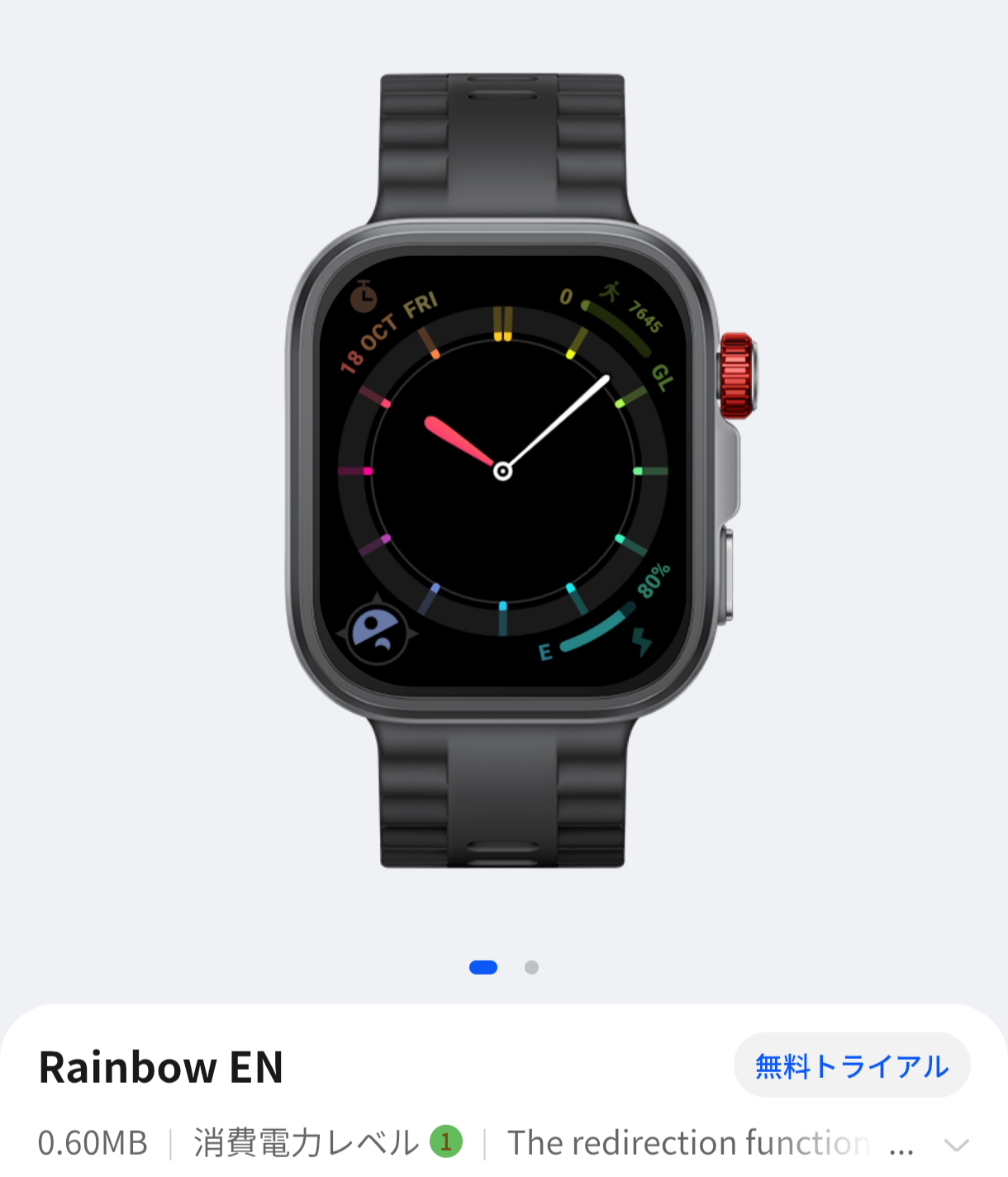Open the Rainbow EN watch face preview
The width and height of the screenshot is (1008, 1177).
(503, 471)
